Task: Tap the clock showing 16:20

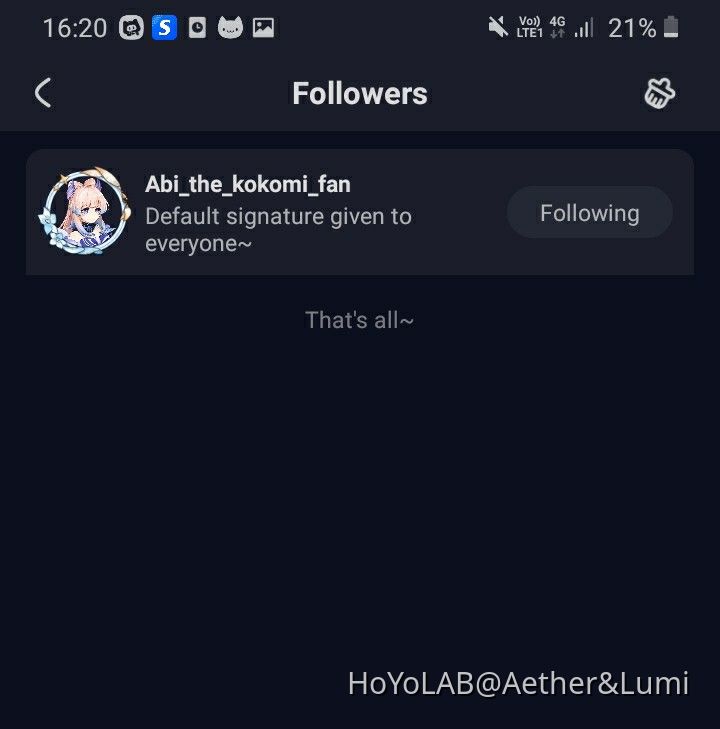Action: coord(73,27)
